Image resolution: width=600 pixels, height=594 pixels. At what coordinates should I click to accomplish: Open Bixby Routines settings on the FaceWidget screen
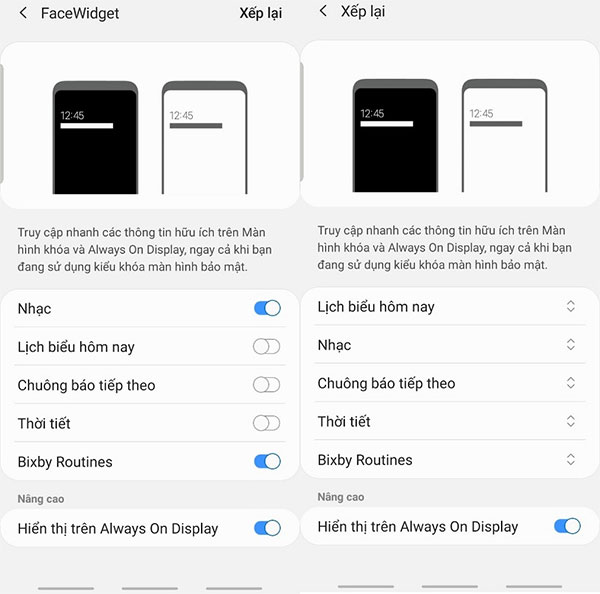(100, 461)
